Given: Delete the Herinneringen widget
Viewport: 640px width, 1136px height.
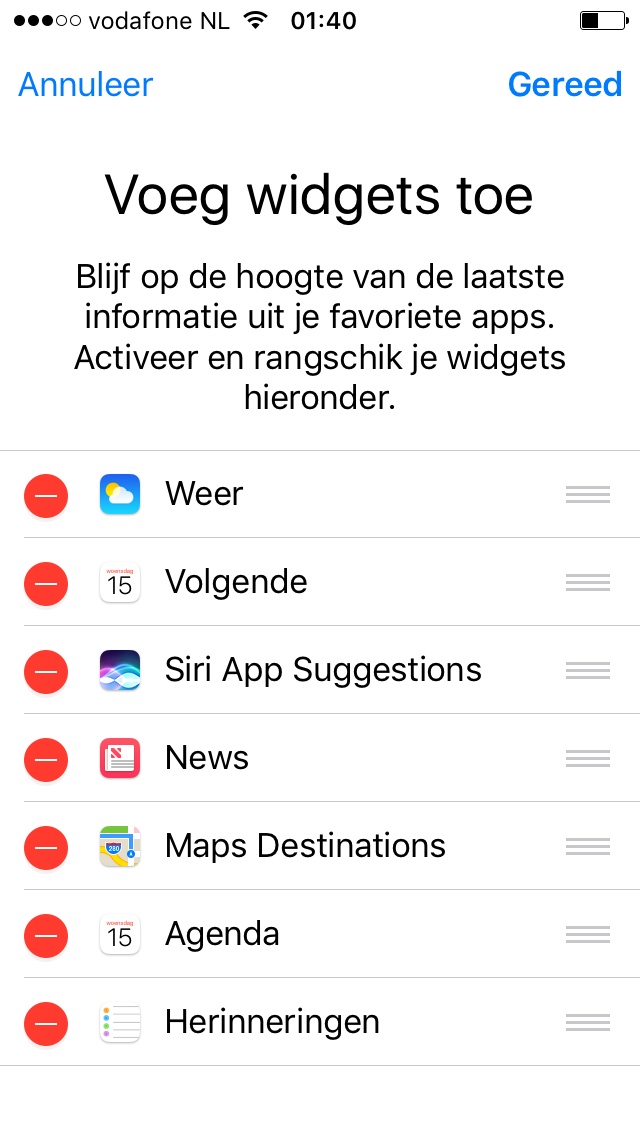Looking at the screenshot, I should 46,1023.
